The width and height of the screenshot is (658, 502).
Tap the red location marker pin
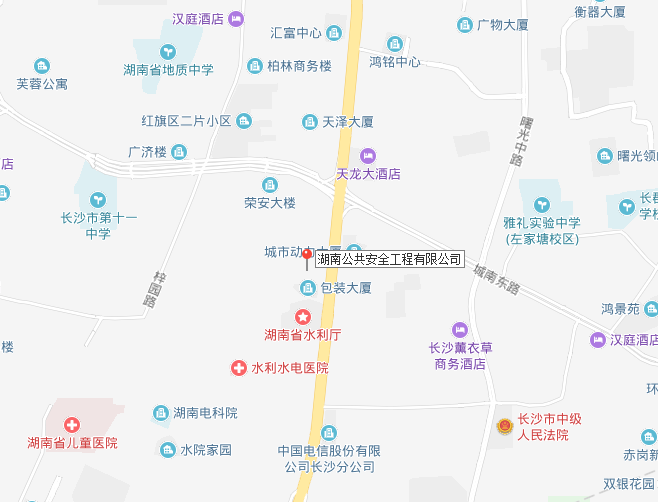pyautogui.click(x=307, y=258)
